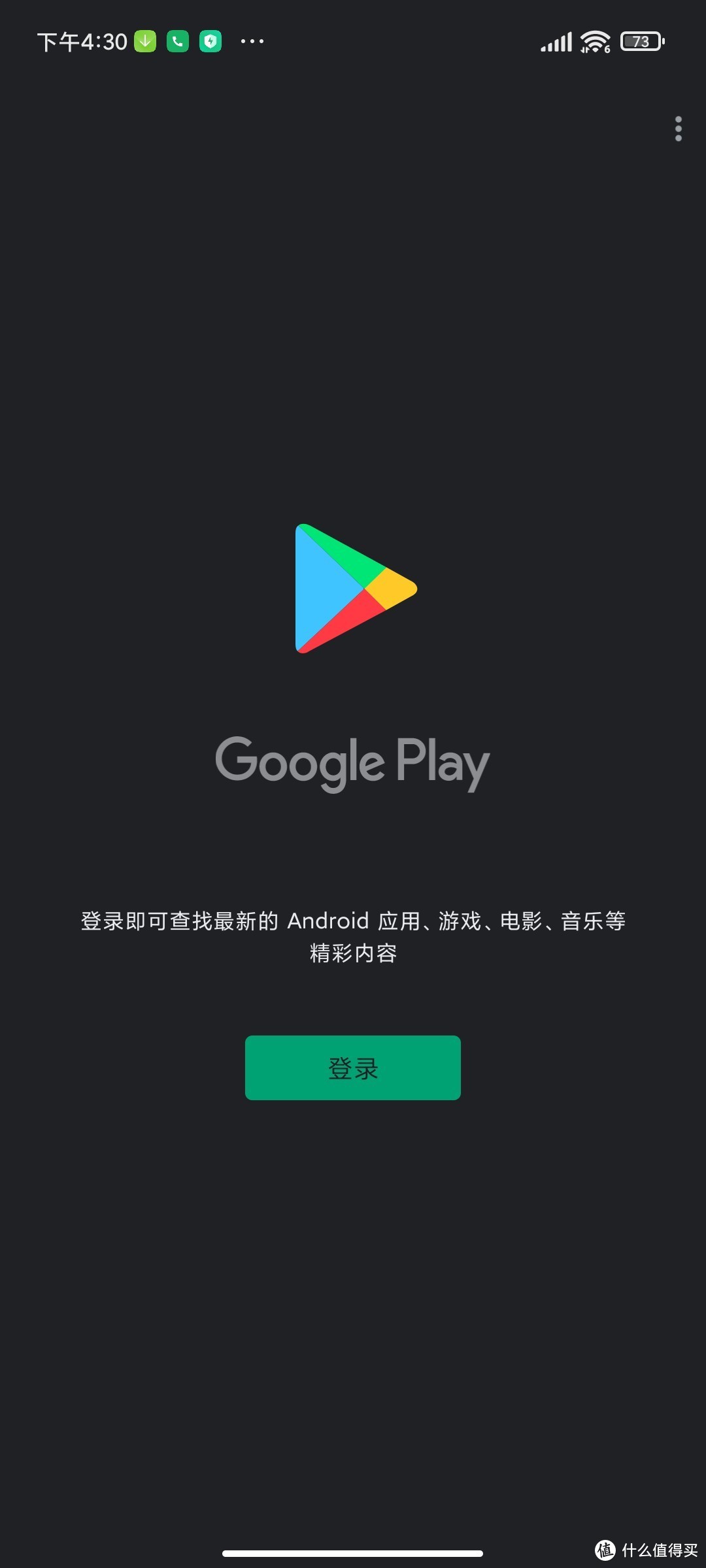The image size is (706, 1568).
Task: Tap the green segment of the Play logo
Action: pos(346,549)
